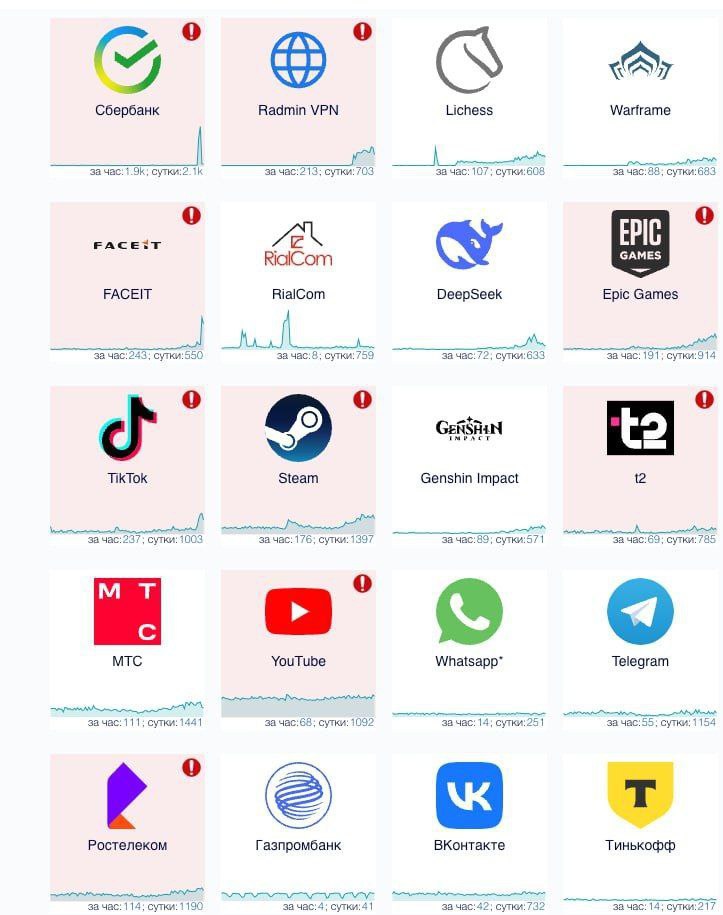Image resolution: width=723 pixels, height=915 pixels.
Task: View DeepSeek outage reports
Action: [x=469, y=265]
